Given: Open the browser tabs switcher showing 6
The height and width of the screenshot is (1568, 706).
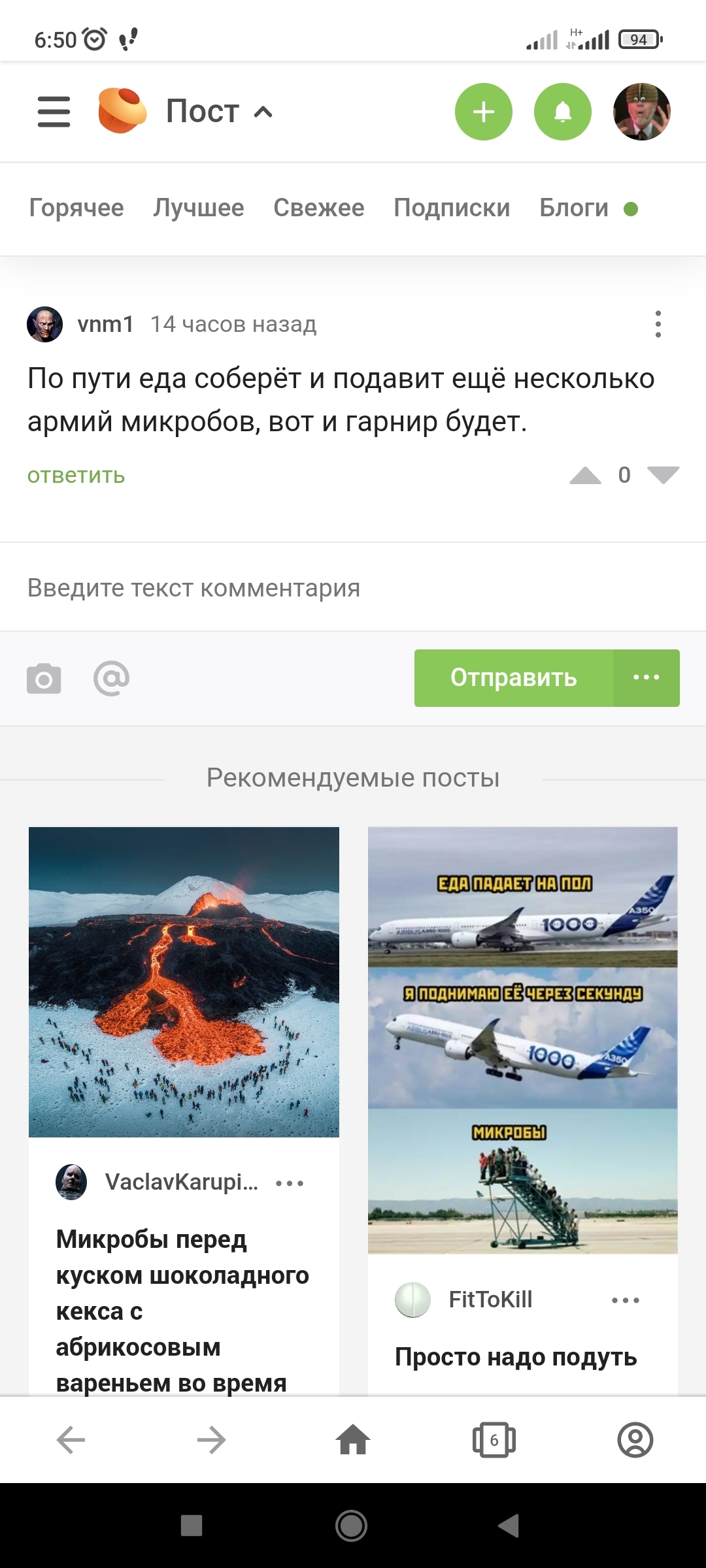Looking at the screenshot, I should pos(494,1440).
